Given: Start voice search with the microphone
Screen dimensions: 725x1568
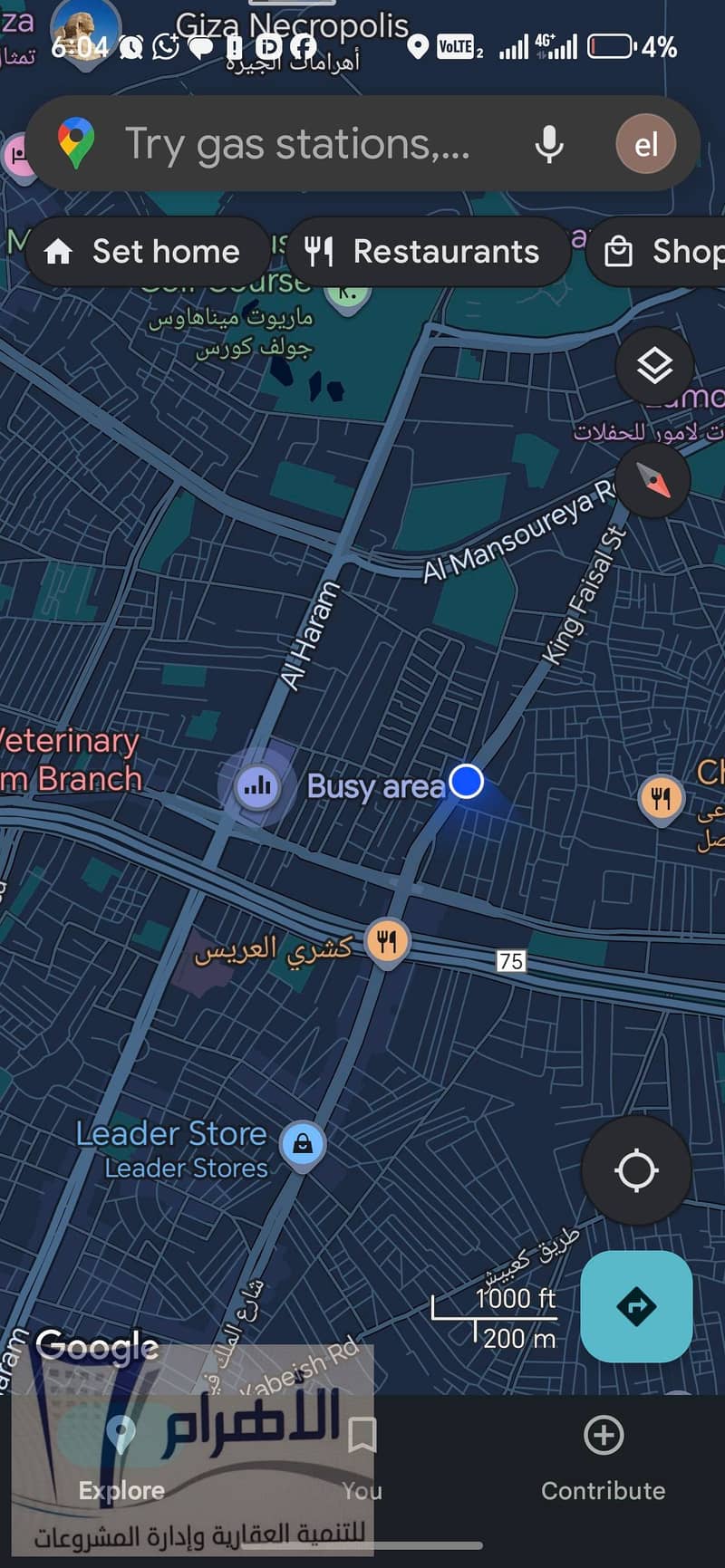Looking at the screenshot, I should point(548,144).
